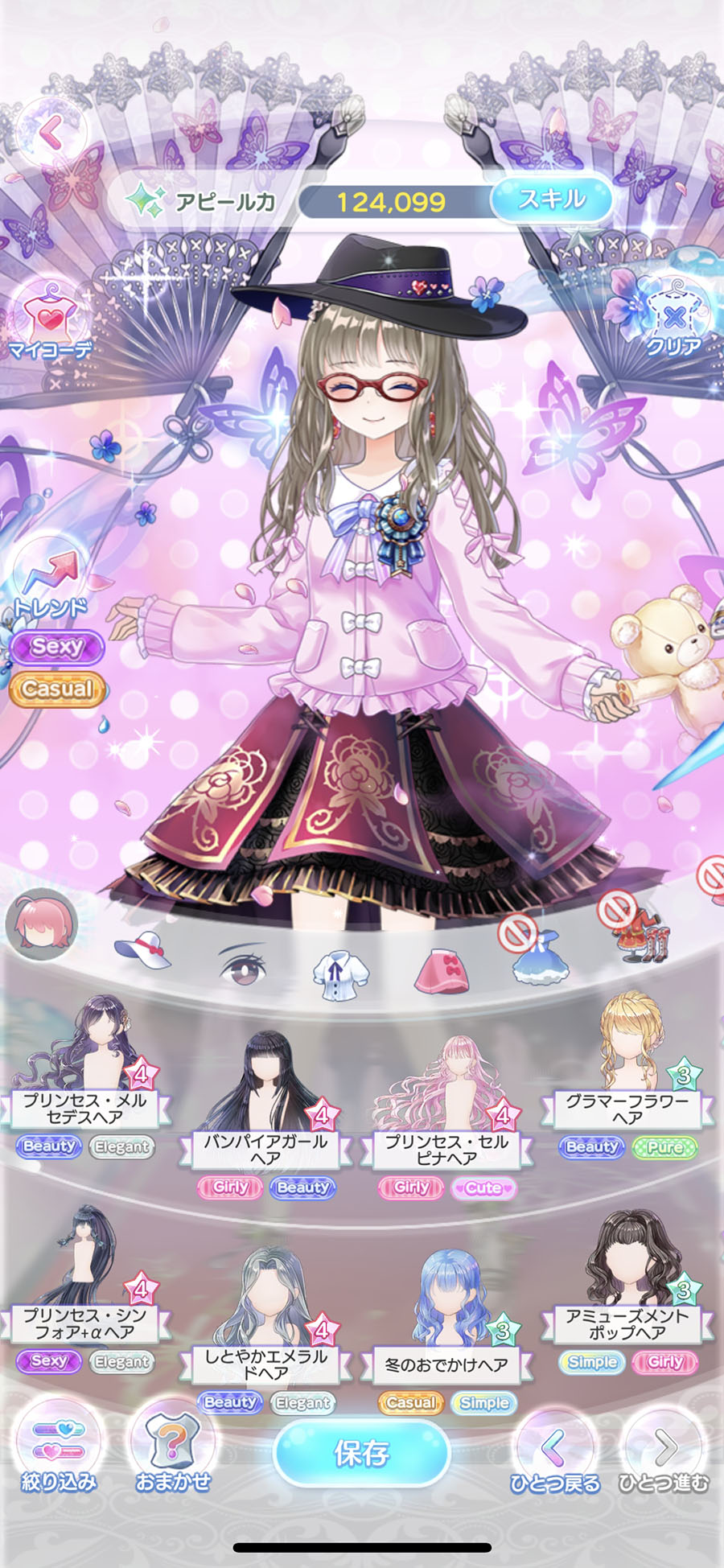Image resolution: width=724 pixels, height=1568 pixels.
Task: Switch to the tops blouse category
Action: pos(340,973)
